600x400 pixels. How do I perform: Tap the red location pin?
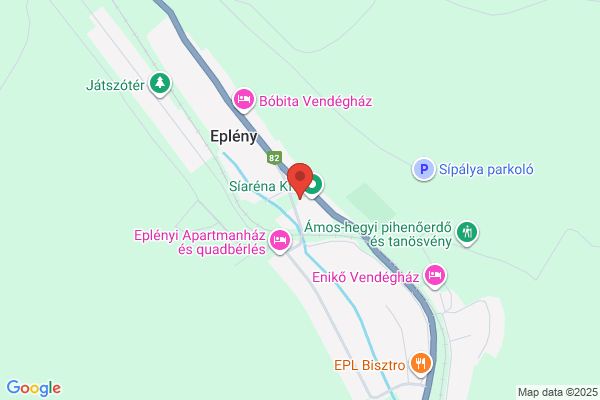[300, 180]
